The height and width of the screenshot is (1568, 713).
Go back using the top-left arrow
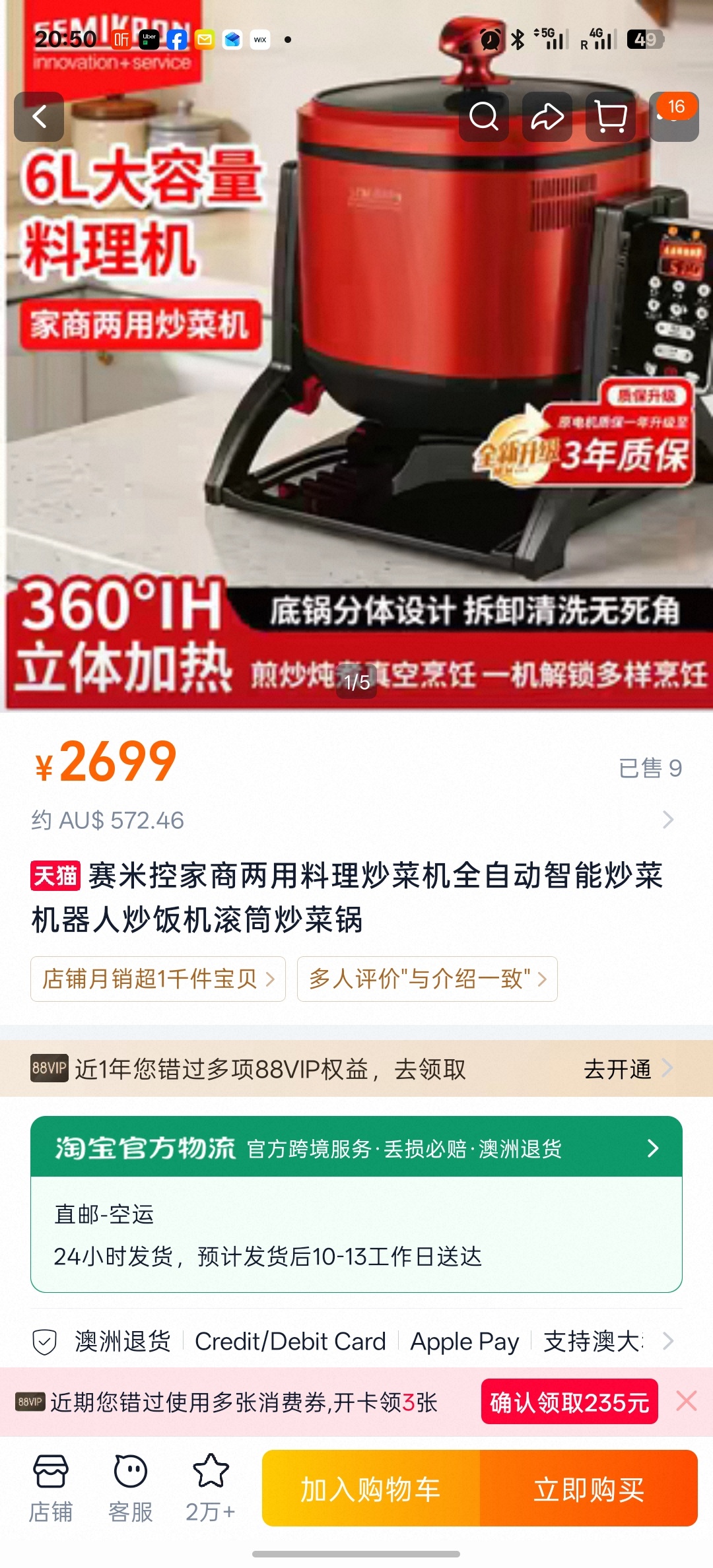(39, 117)
